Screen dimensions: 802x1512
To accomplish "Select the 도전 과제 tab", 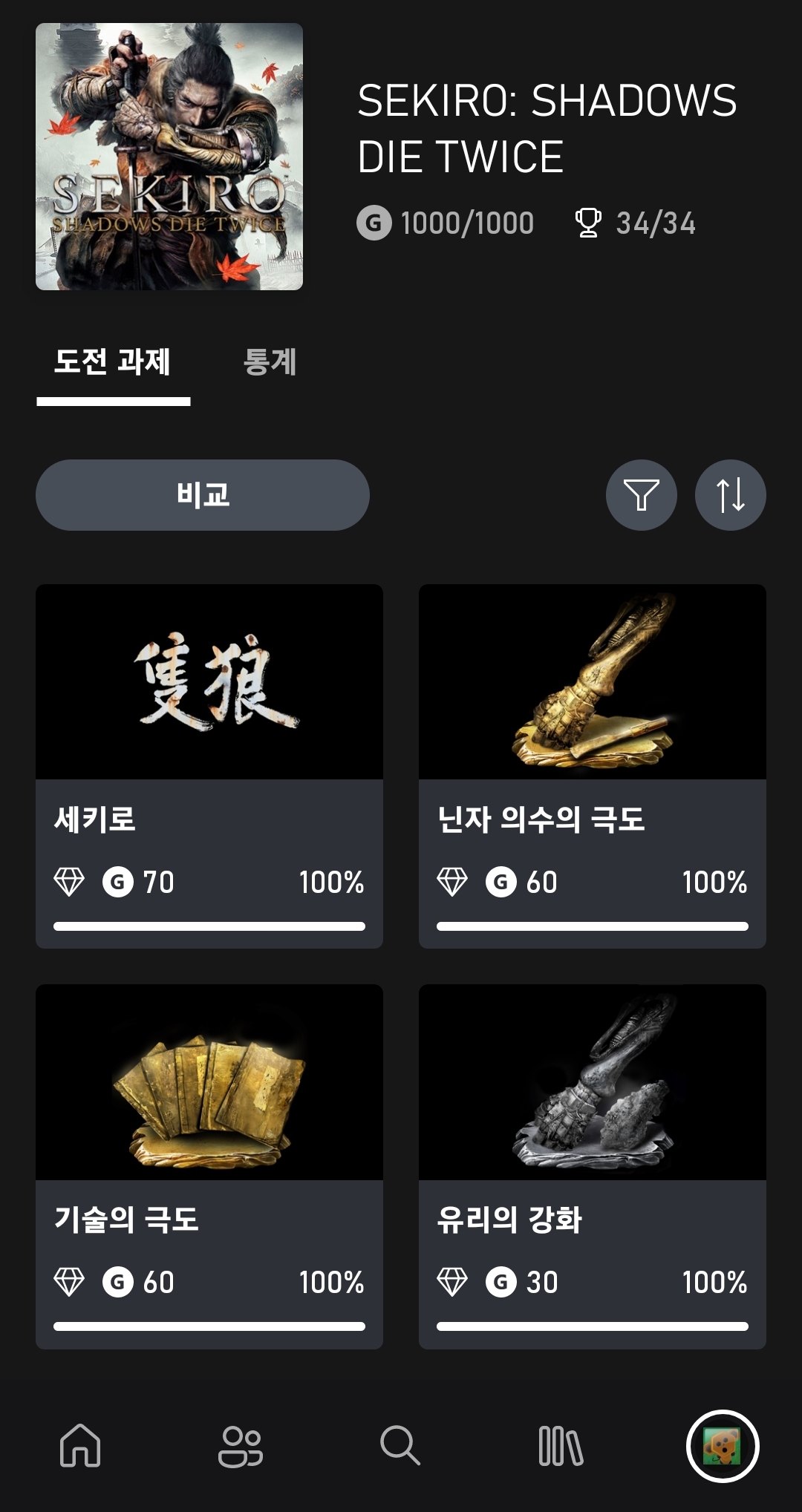I will point(113,362).
